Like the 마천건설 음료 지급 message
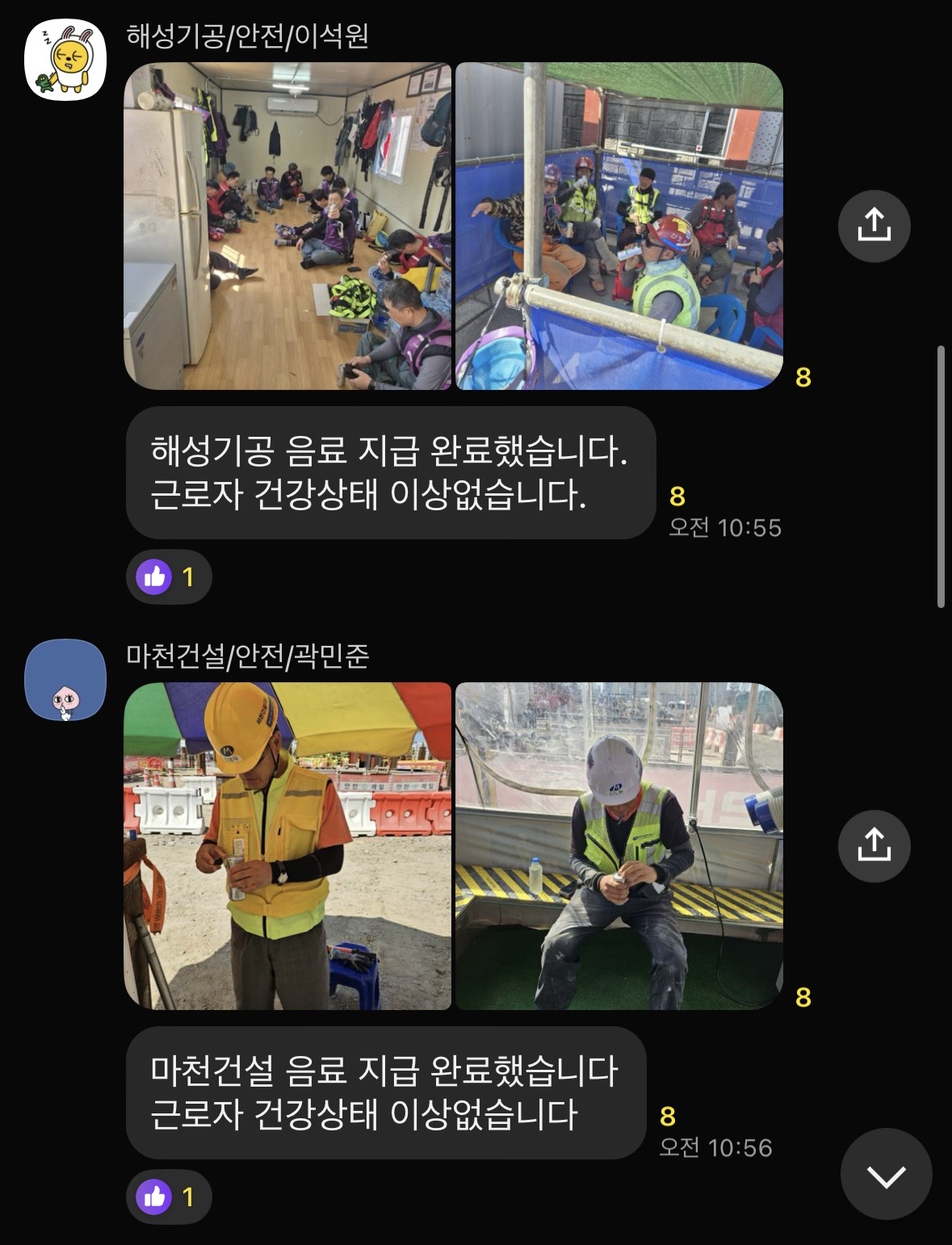 point(169,1197)
